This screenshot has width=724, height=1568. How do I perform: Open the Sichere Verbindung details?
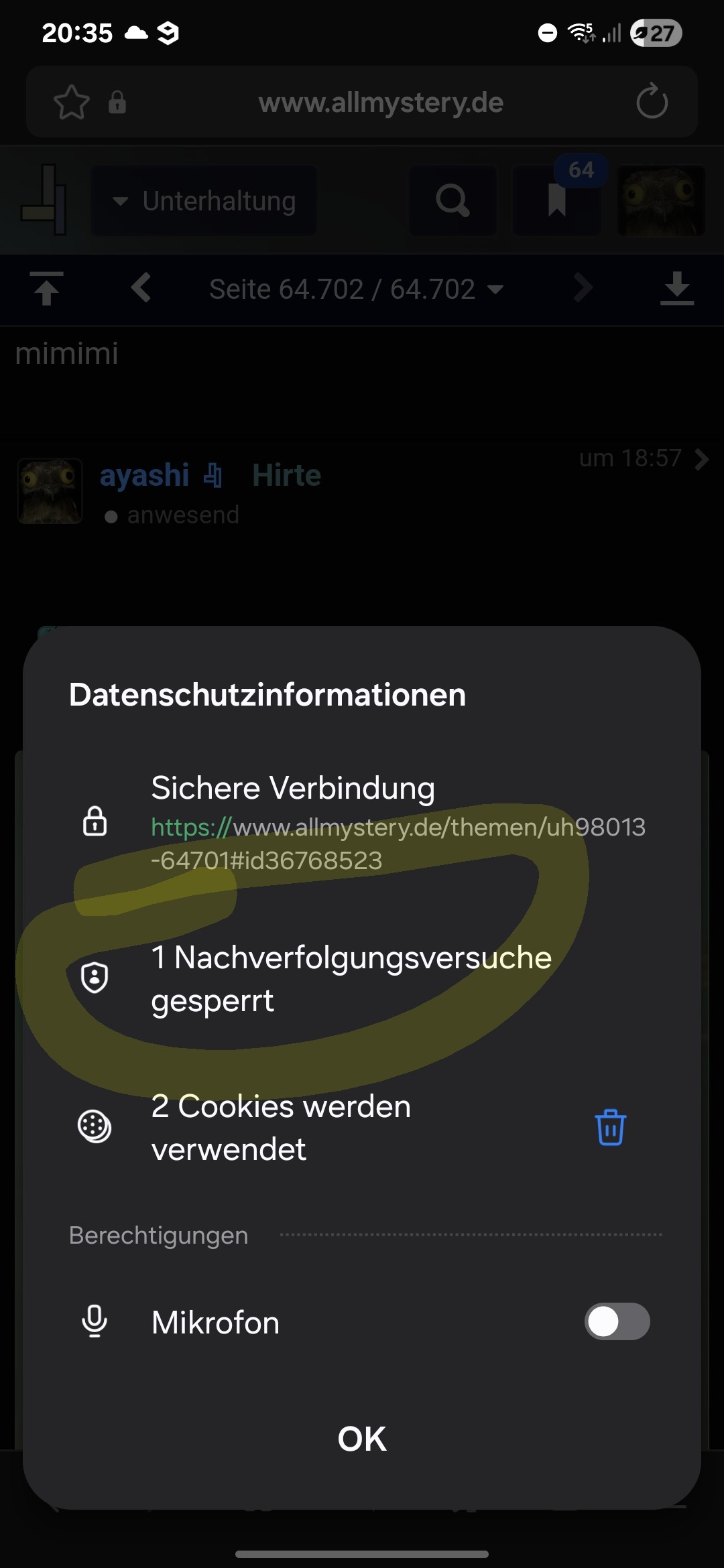362,821
